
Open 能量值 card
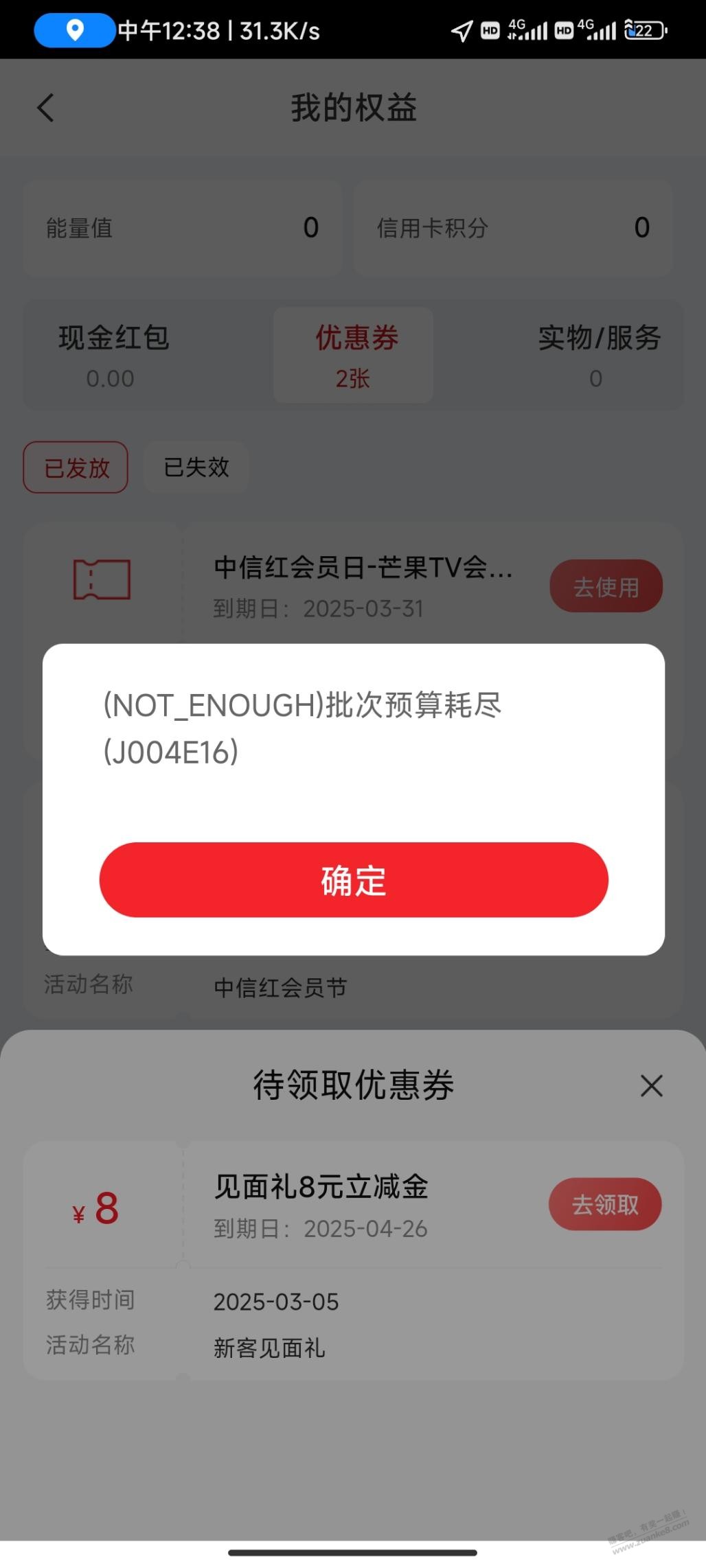pos(182,228)
